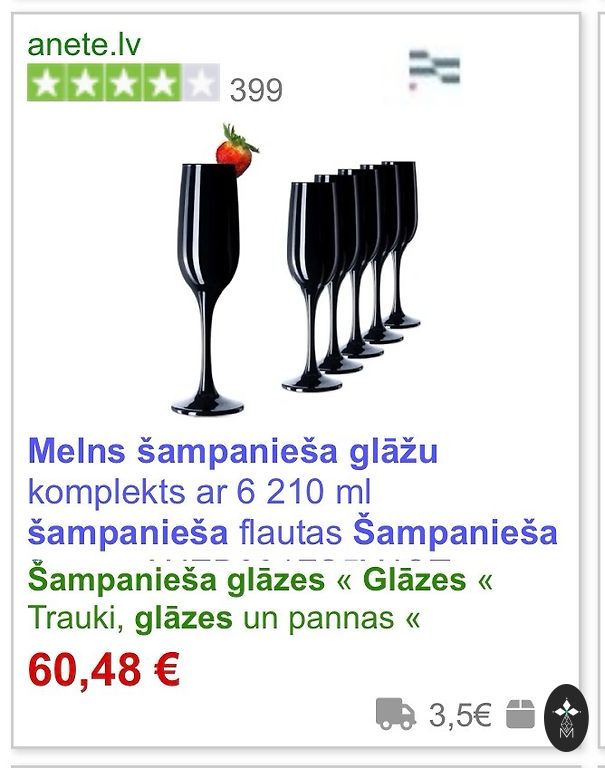Open the Šampanieša glāzes category link
This screenshot has height=768, width=605.
[x=175, y=579]
